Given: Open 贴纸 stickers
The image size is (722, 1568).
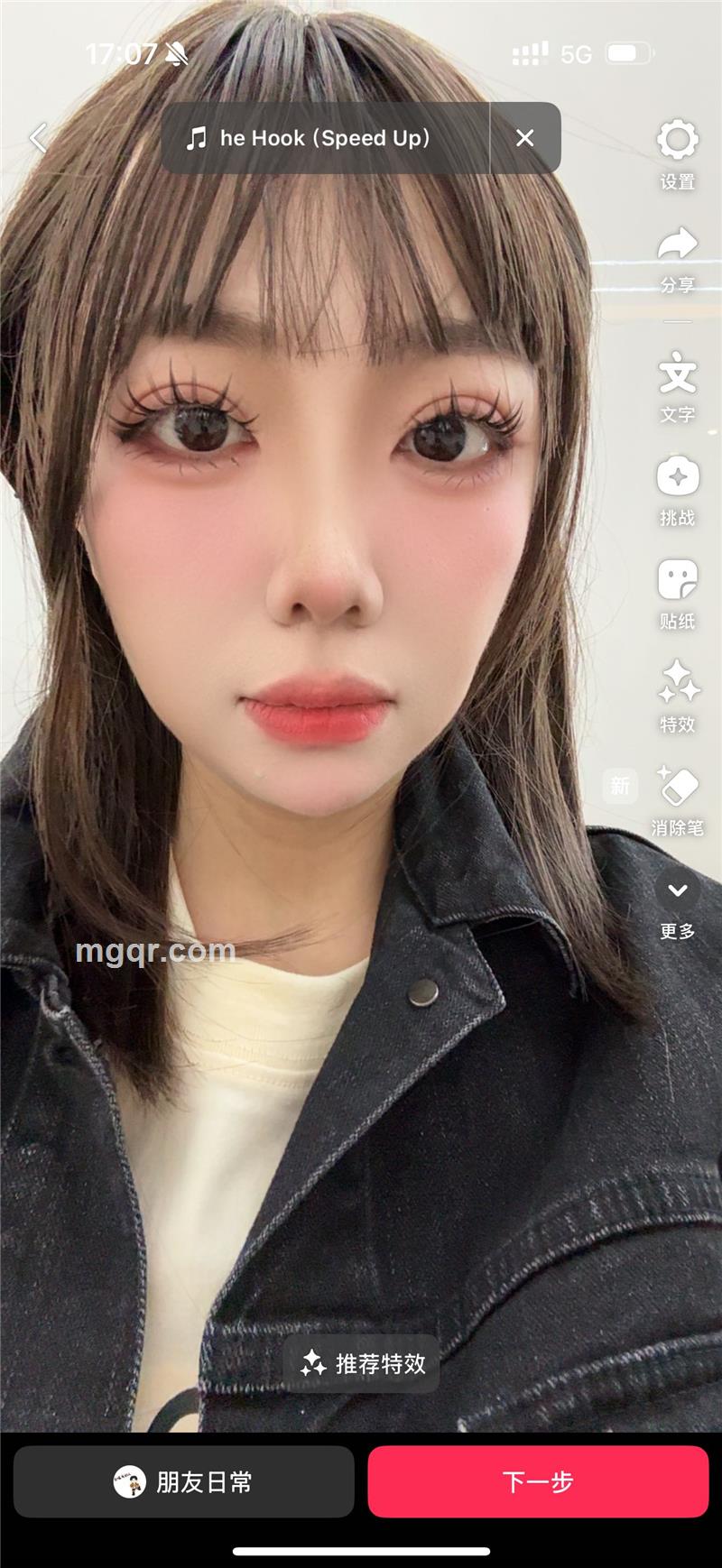Looking at the screenshot, I should [677, 581].
